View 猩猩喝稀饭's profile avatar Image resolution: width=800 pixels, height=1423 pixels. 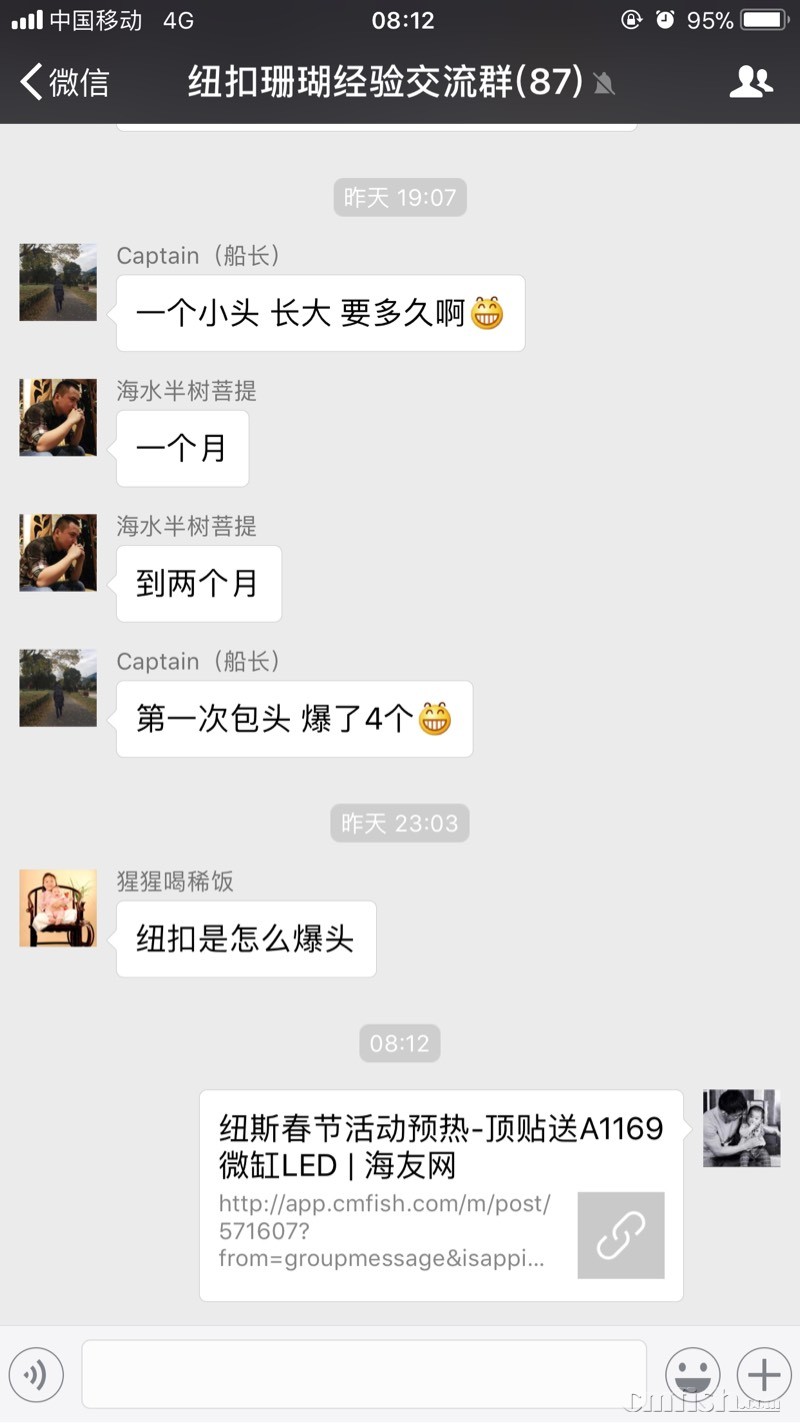pyautogui.click(x=58, y=908)
